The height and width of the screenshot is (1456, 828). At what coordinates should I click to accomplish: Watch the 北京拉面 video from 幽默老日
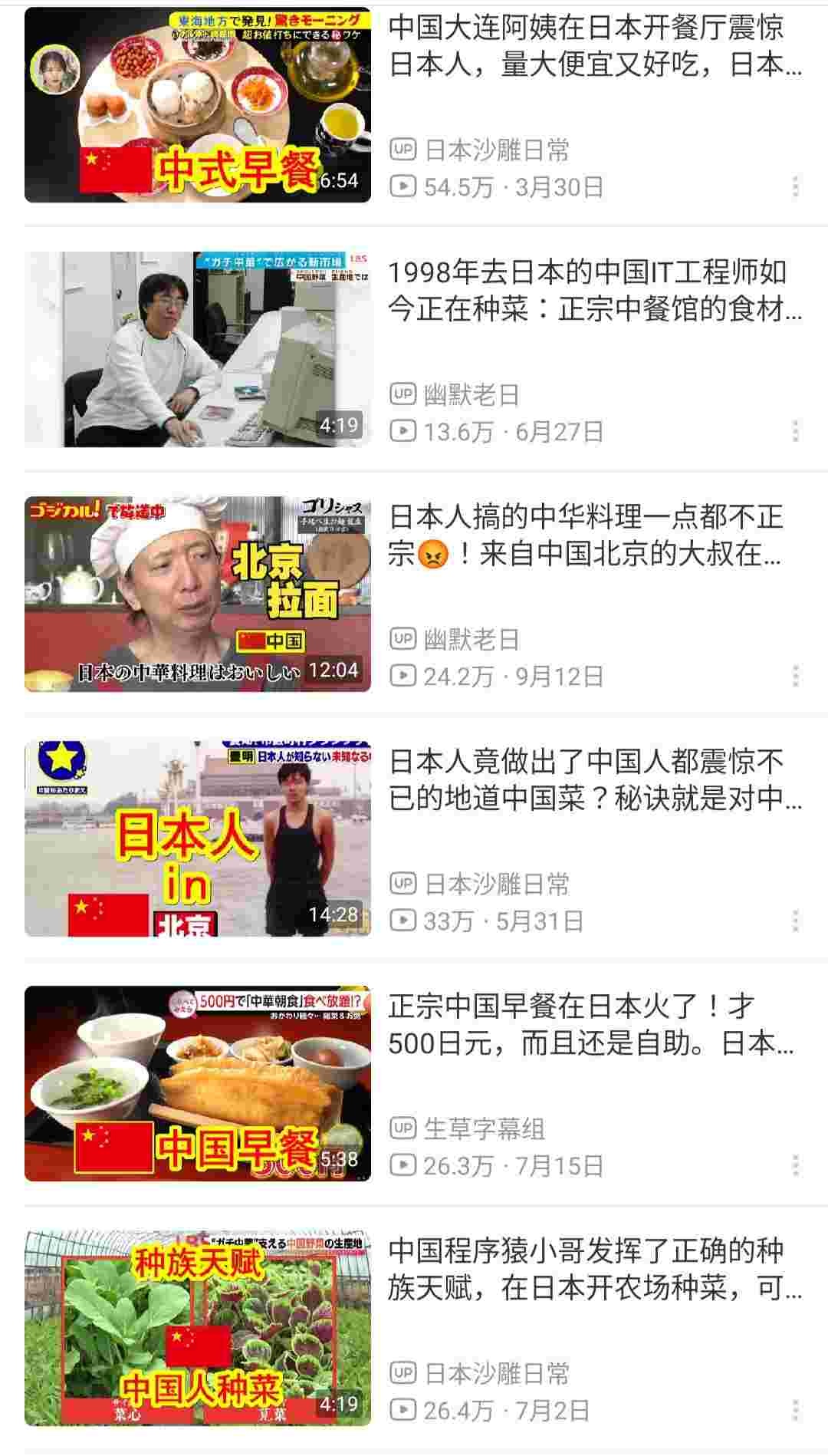point(198,594)
